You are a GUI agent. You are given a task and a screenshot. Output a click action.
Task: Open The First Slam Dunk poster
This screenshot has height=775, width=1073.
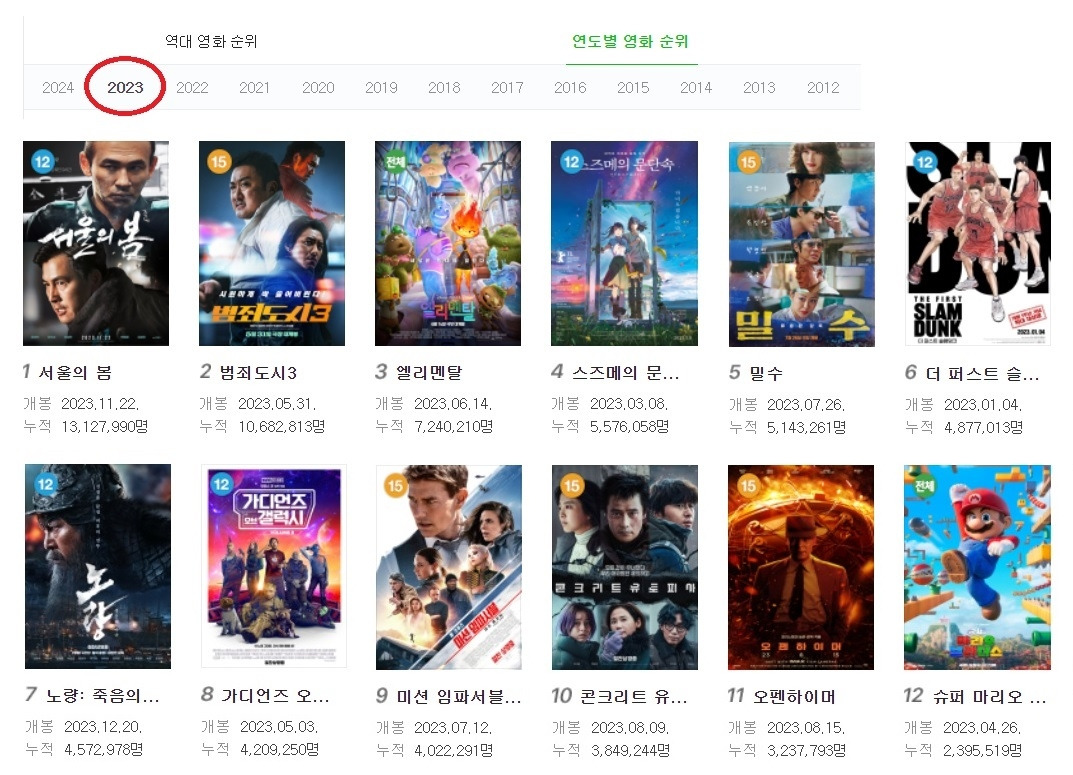[978, 244]
